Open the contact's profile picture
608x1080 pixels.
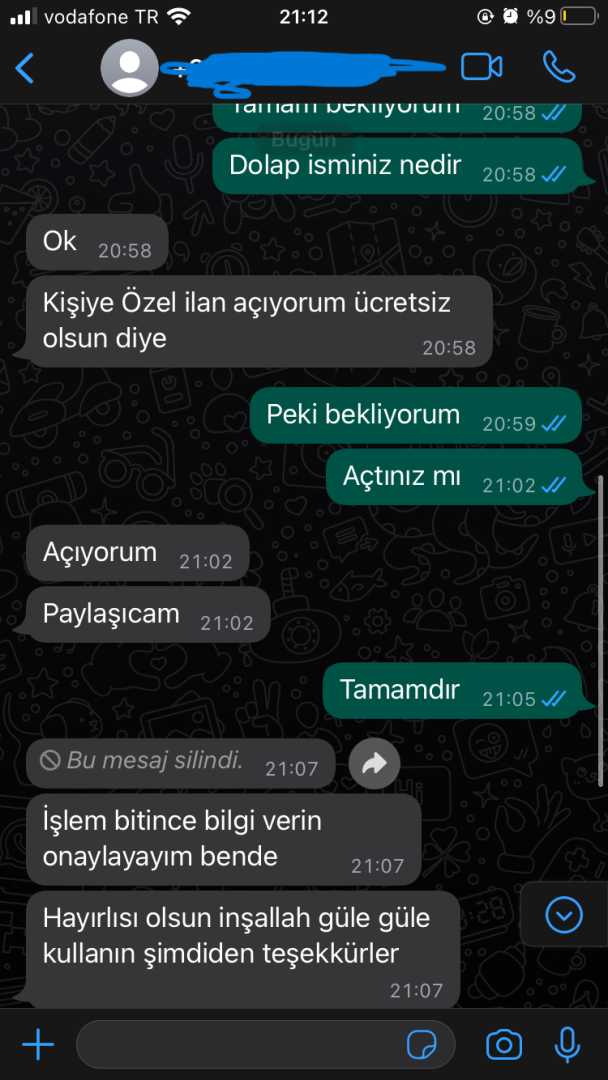(130, 67)
